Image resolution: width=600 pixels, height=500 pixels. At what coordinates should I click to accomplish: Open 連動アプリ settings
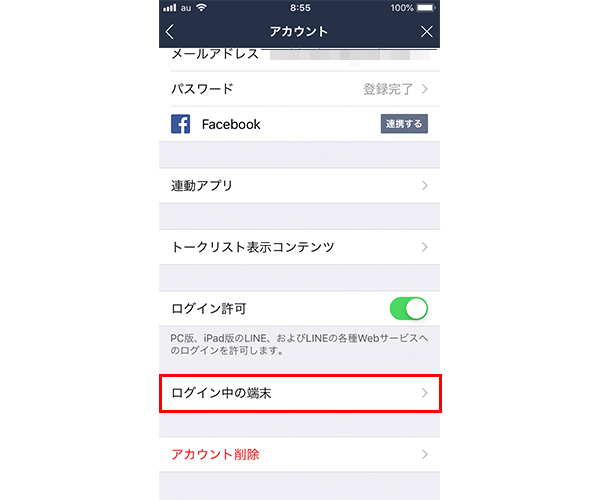click(x=300, y=186)
